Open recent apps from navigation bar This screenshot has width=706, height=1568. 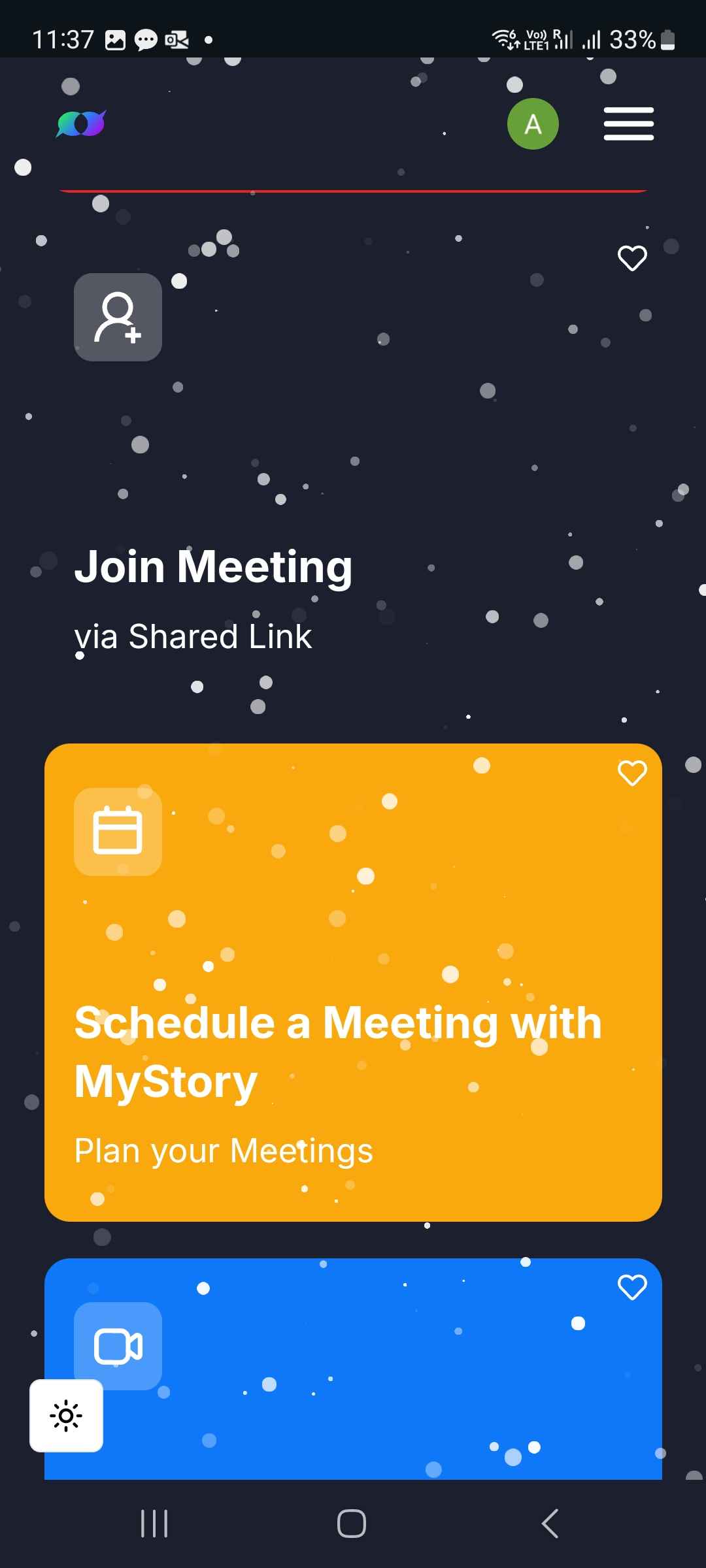pyautogui.click(x=155, y=1524)
